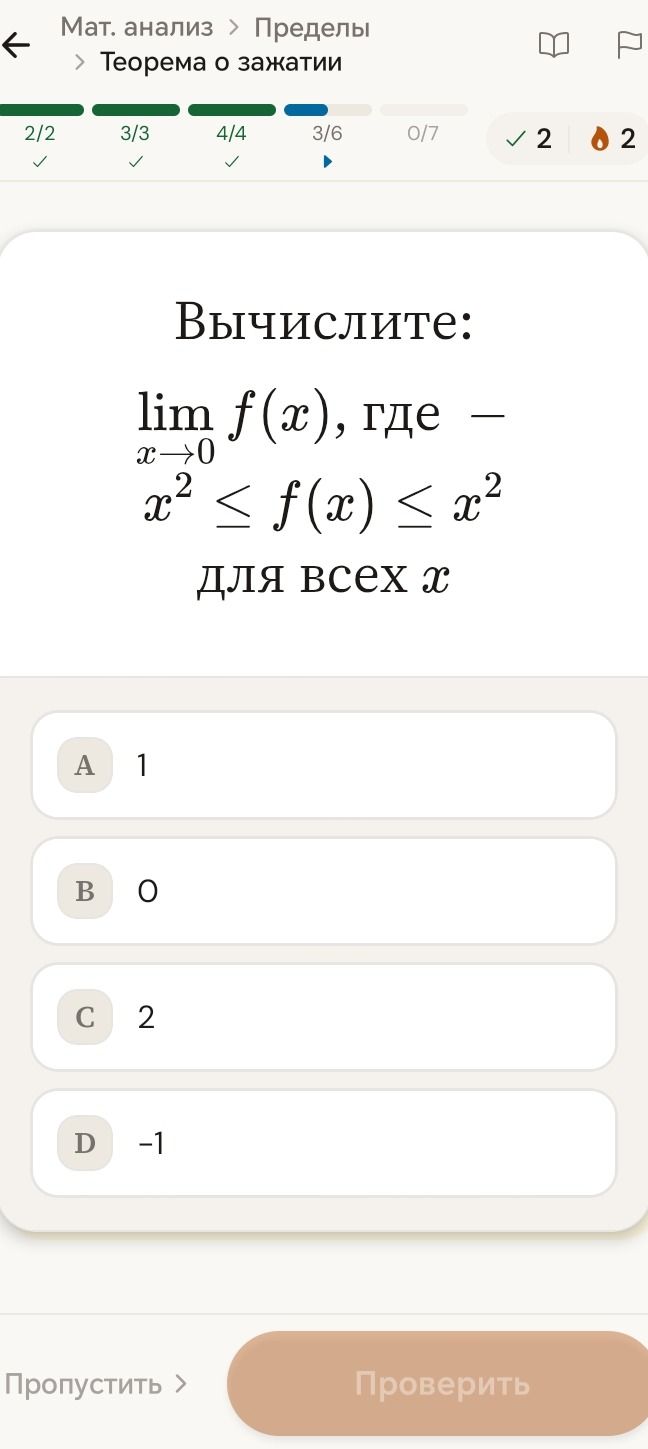Choose answer B with value 0
The height and width of the screenshot is (1449, 648).
click(324, 891)
